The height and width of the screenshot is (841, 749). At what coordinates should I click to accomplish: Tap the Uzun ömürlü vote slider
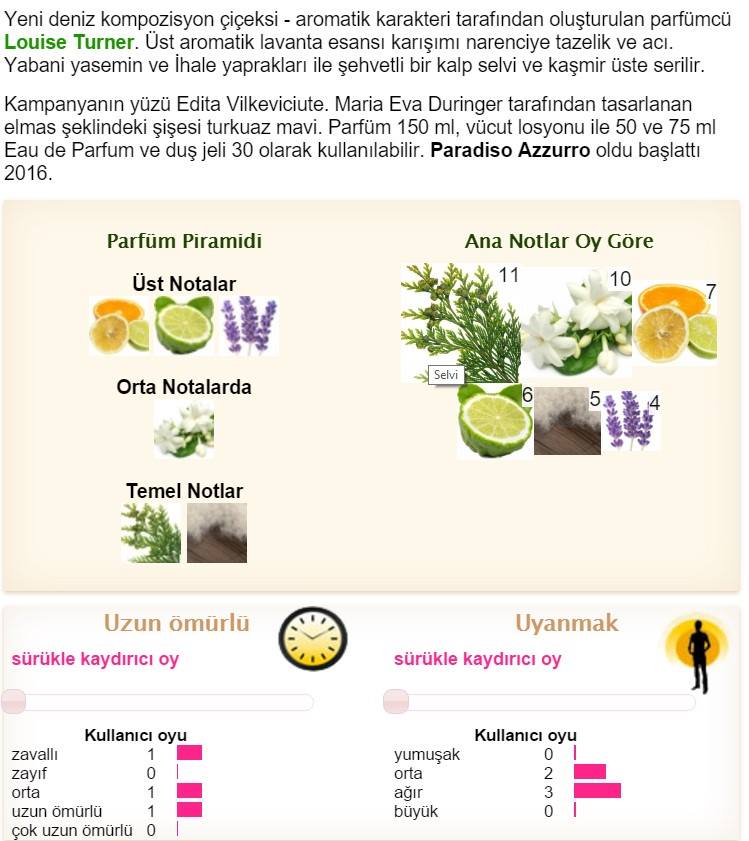click(x=157, y=702)
